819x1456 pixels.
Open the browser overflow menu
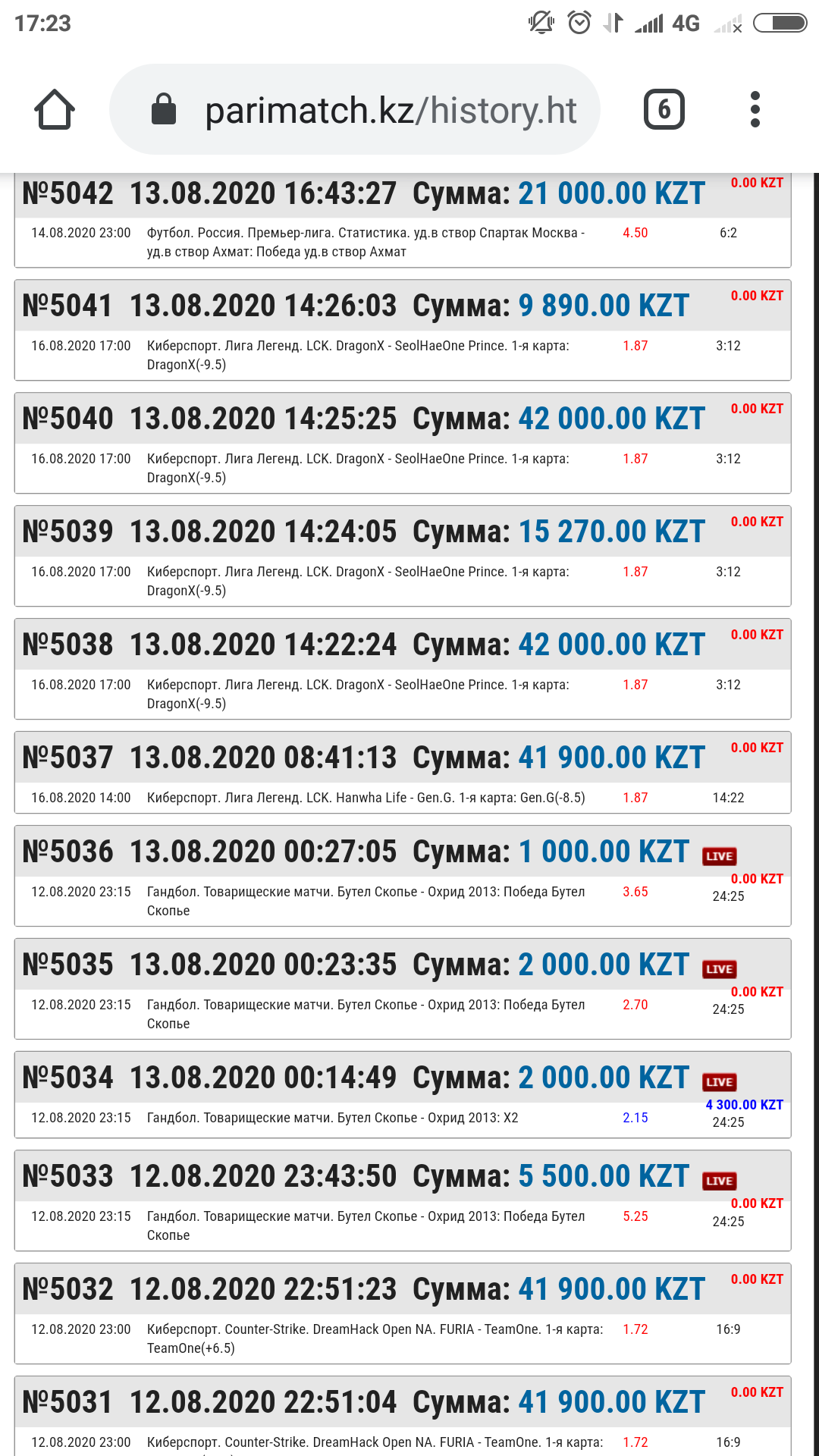(755, 110)
